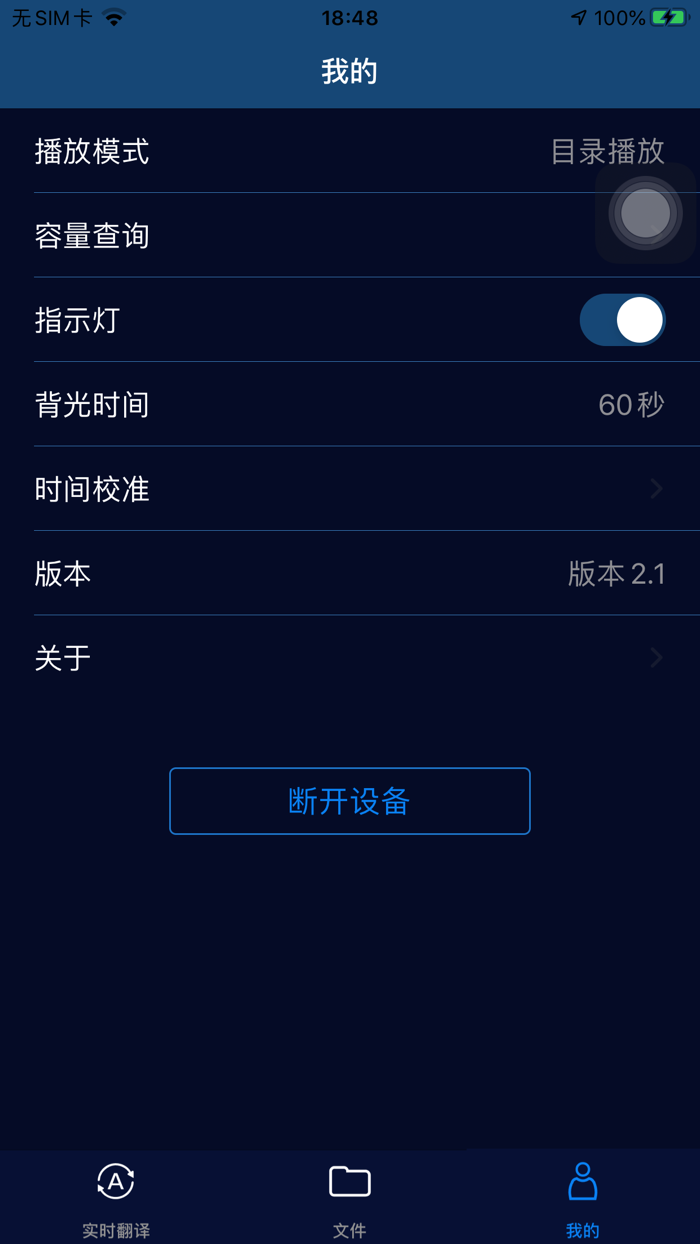Open the 播放模式 playback mode setting
The height and width of the screenshot is (1244, 700).
[x=350, y=151]
